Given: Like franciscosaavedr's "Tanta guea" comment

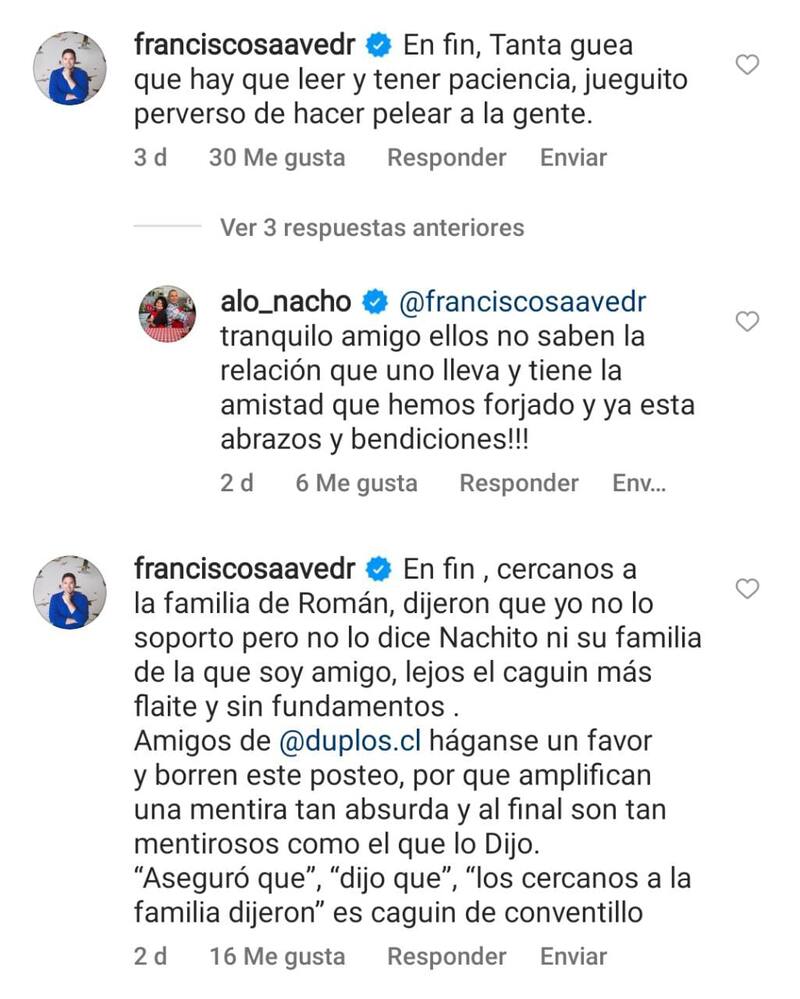Looking at the screenshot, I should (747, 66).
